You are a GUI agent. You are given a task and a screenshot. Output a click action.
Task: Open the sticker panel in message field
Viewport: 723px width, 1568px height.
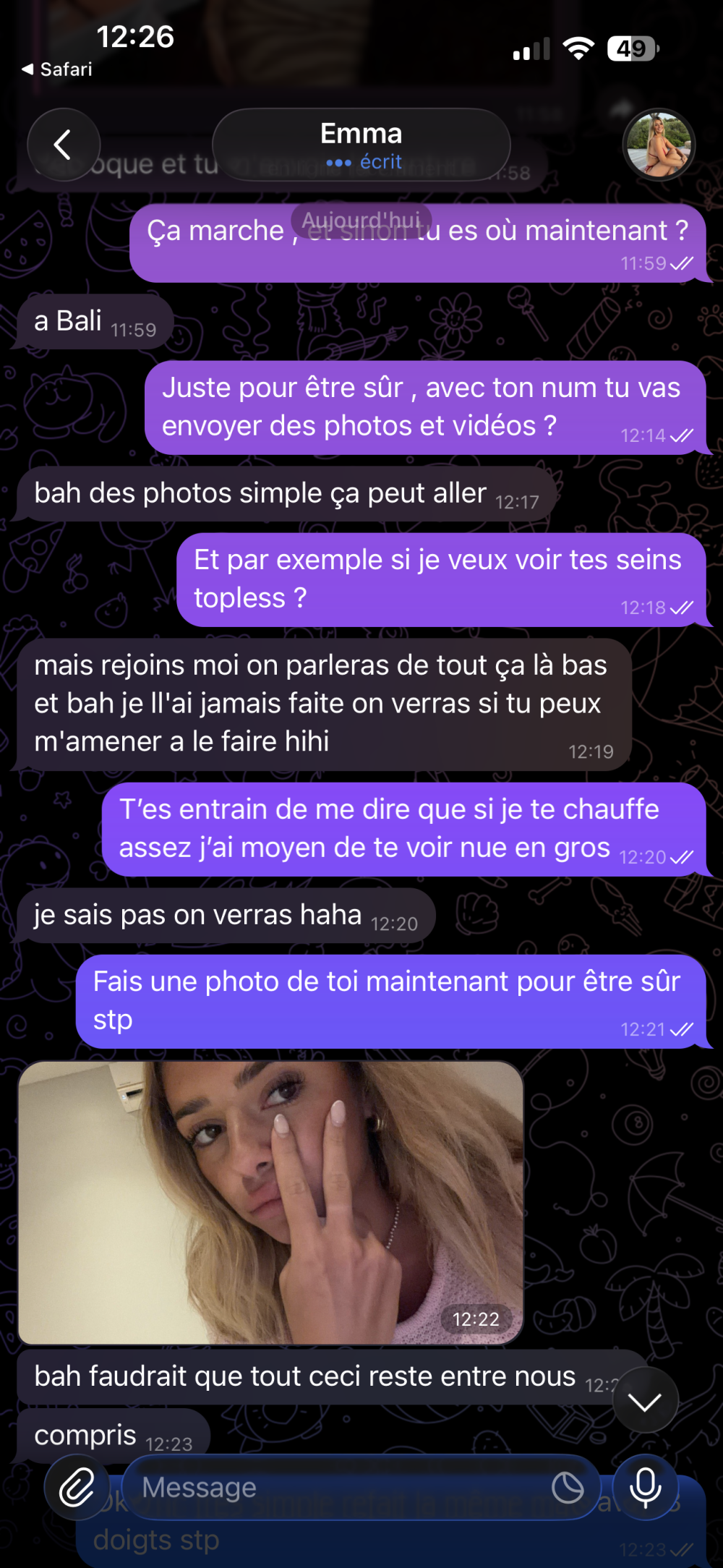568,1488
